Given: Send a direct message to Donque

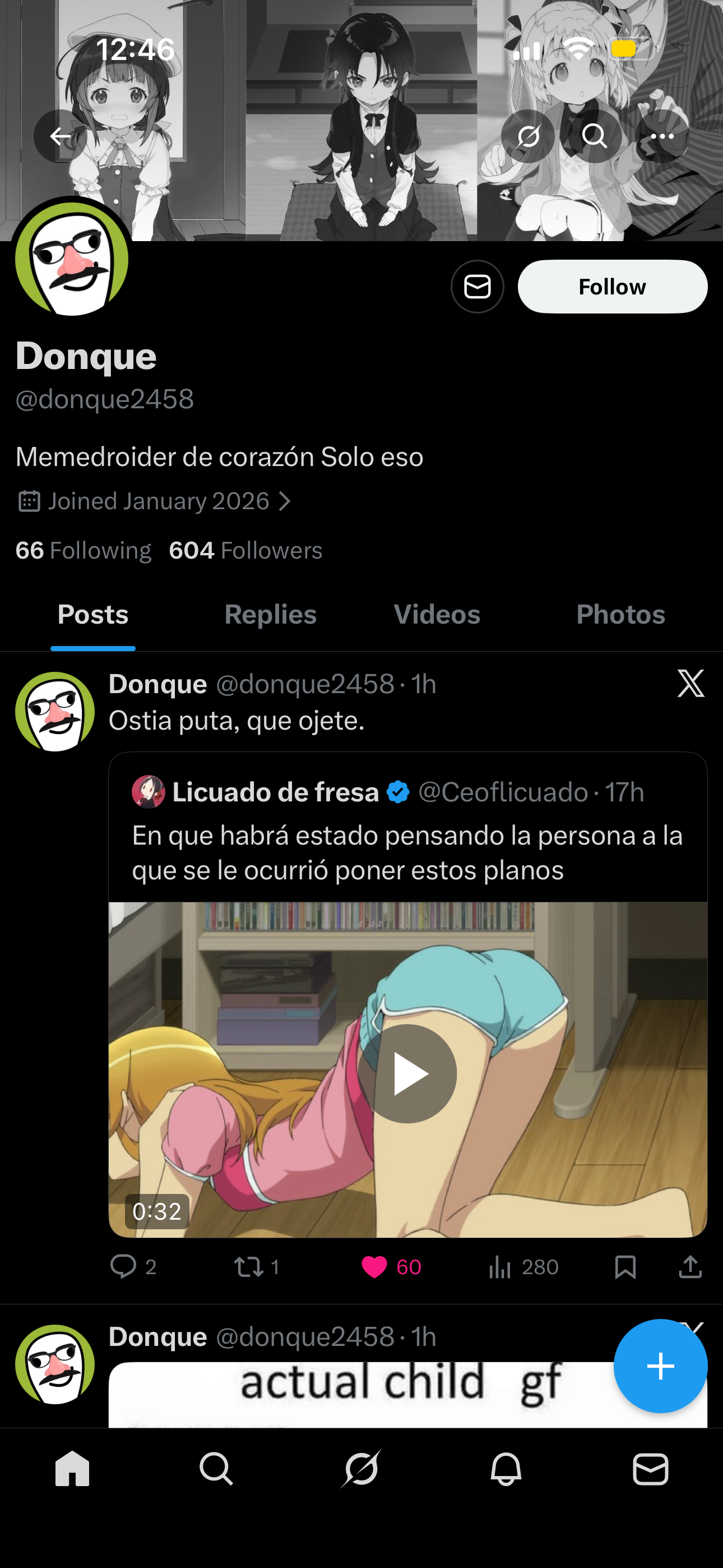Looking at the screenshot, I should [x=477, y=287].
